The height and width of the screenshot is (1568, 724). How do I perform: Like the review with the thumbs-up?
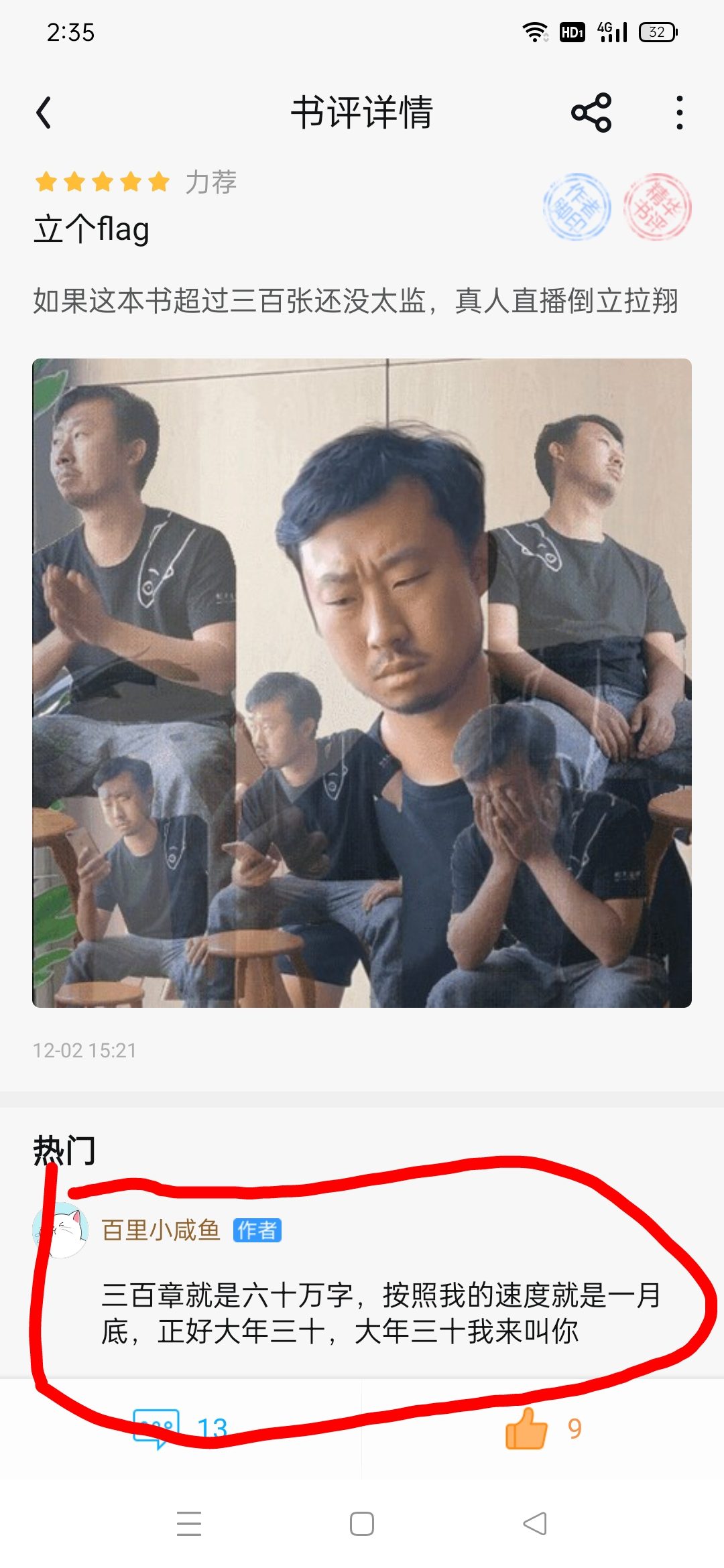click(x=527, y=1429)
